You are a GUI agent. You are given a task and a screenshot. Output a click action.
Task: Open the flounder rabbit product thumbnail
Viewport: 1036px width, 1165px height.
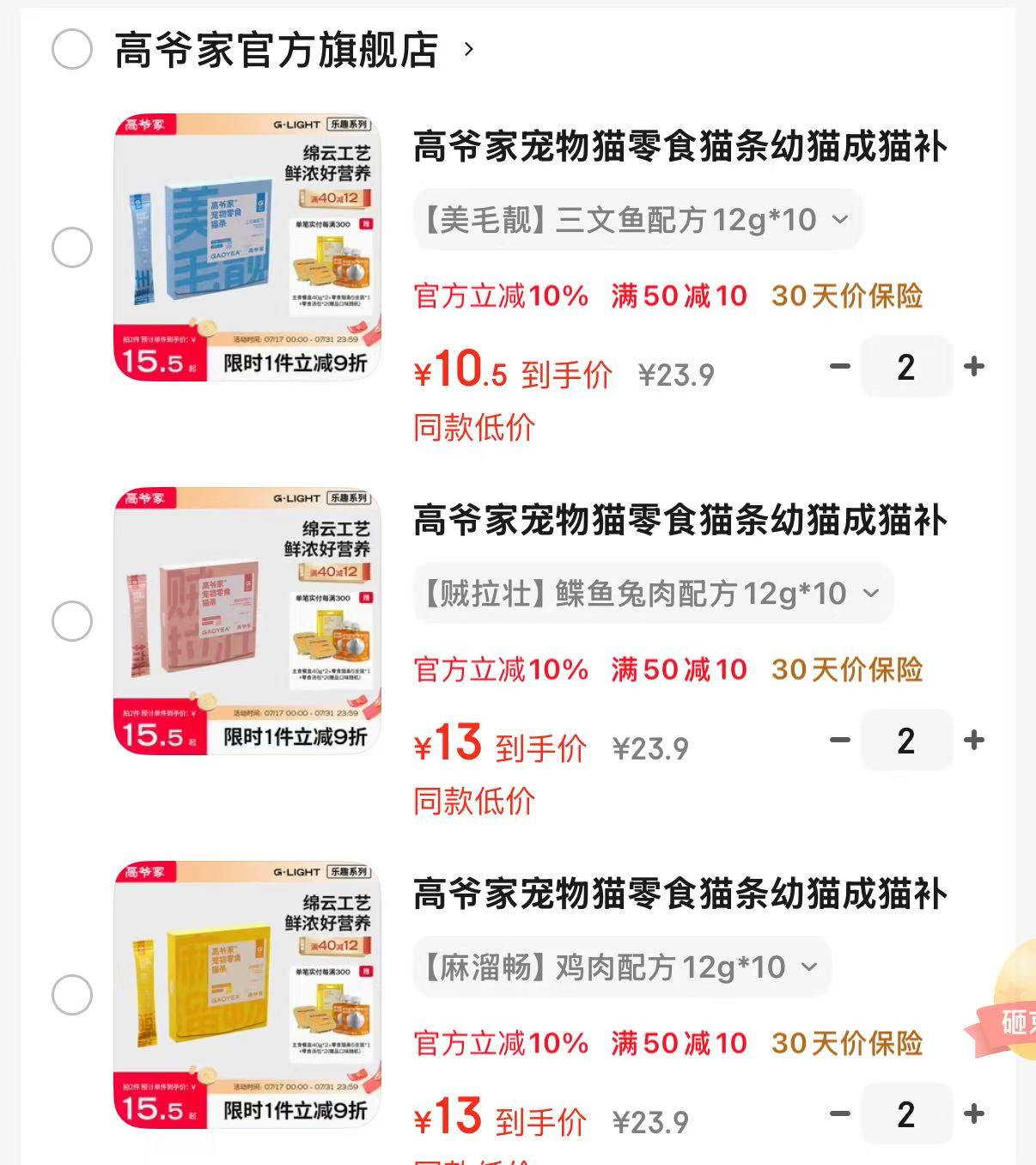tap(247, 620)
